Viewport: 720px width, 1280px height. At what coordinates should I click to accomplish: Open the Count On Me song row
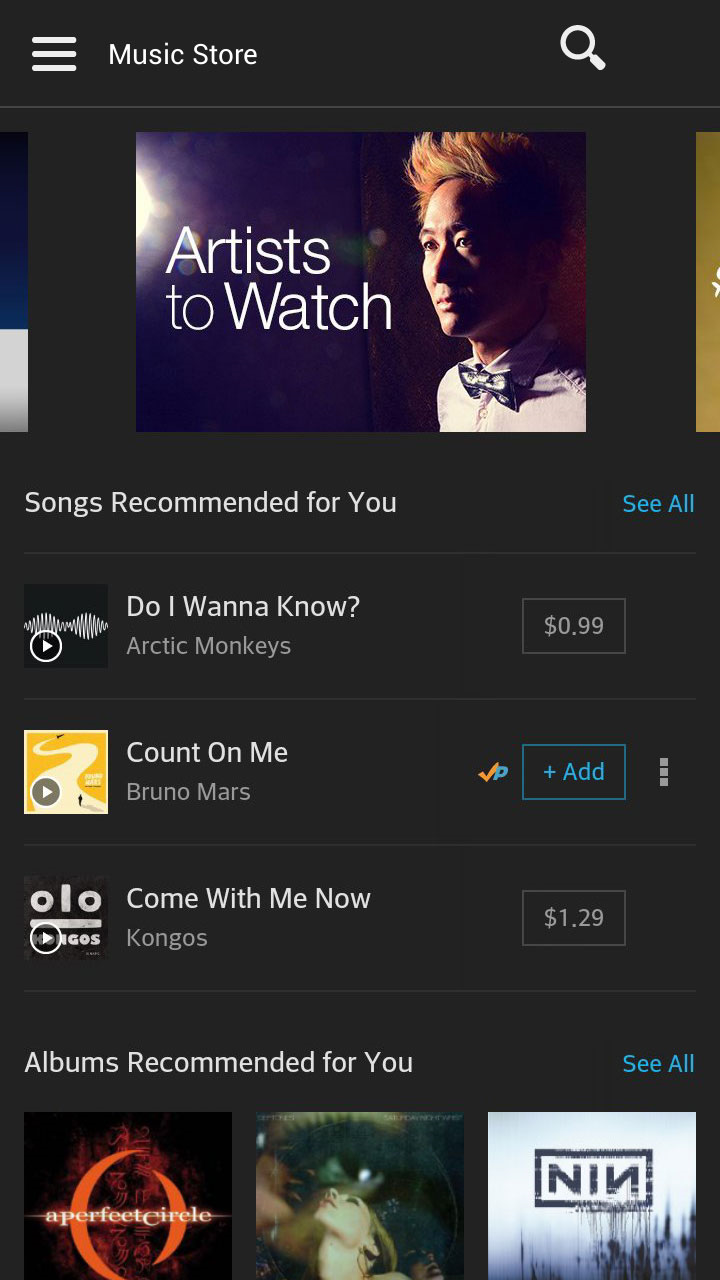click(x=280, y=772)
